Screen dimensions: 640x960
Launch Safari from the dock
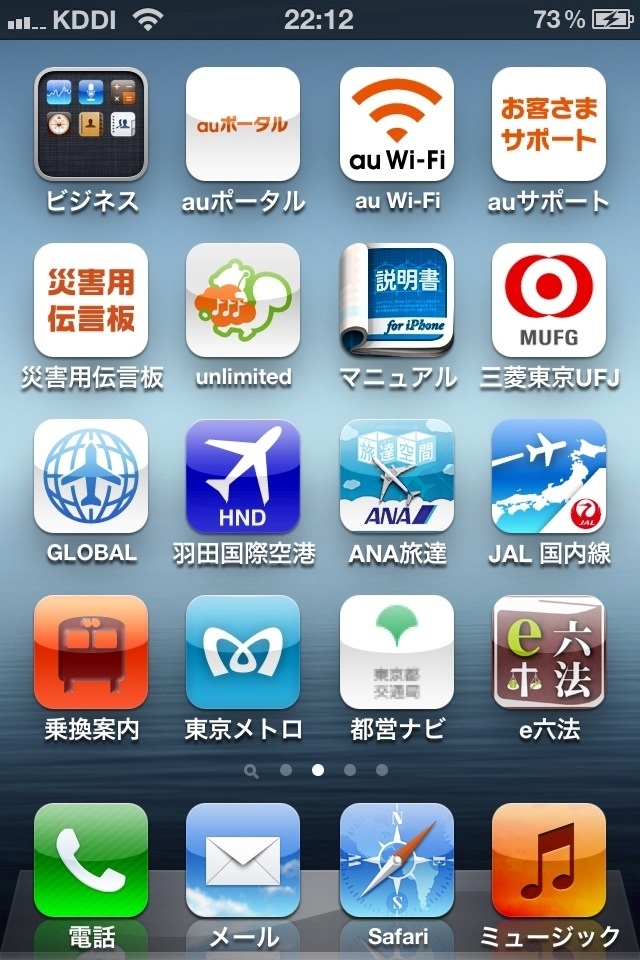point(397,860)
